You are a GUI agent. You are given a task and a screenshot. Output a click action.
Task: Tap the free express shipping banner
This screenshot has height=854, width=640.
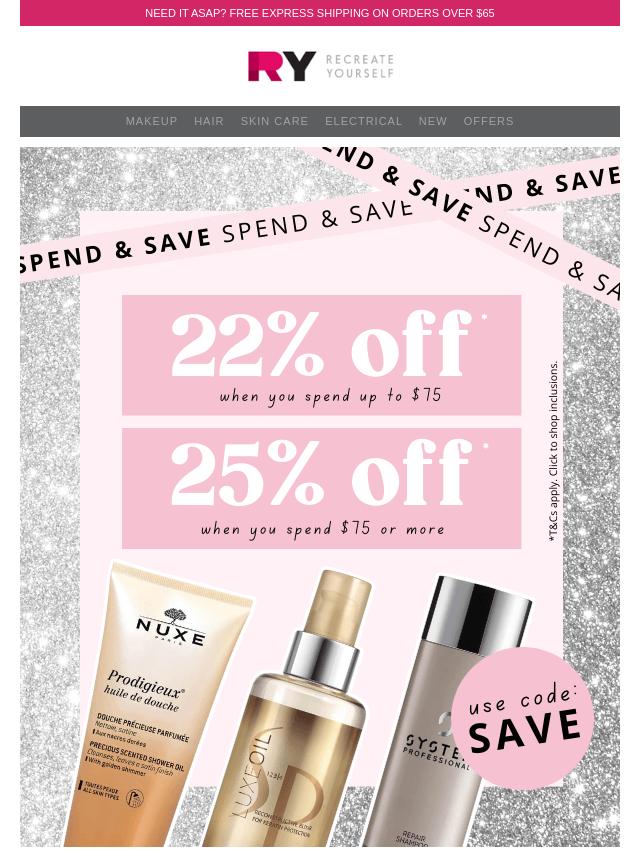click(x=320, y=13)
